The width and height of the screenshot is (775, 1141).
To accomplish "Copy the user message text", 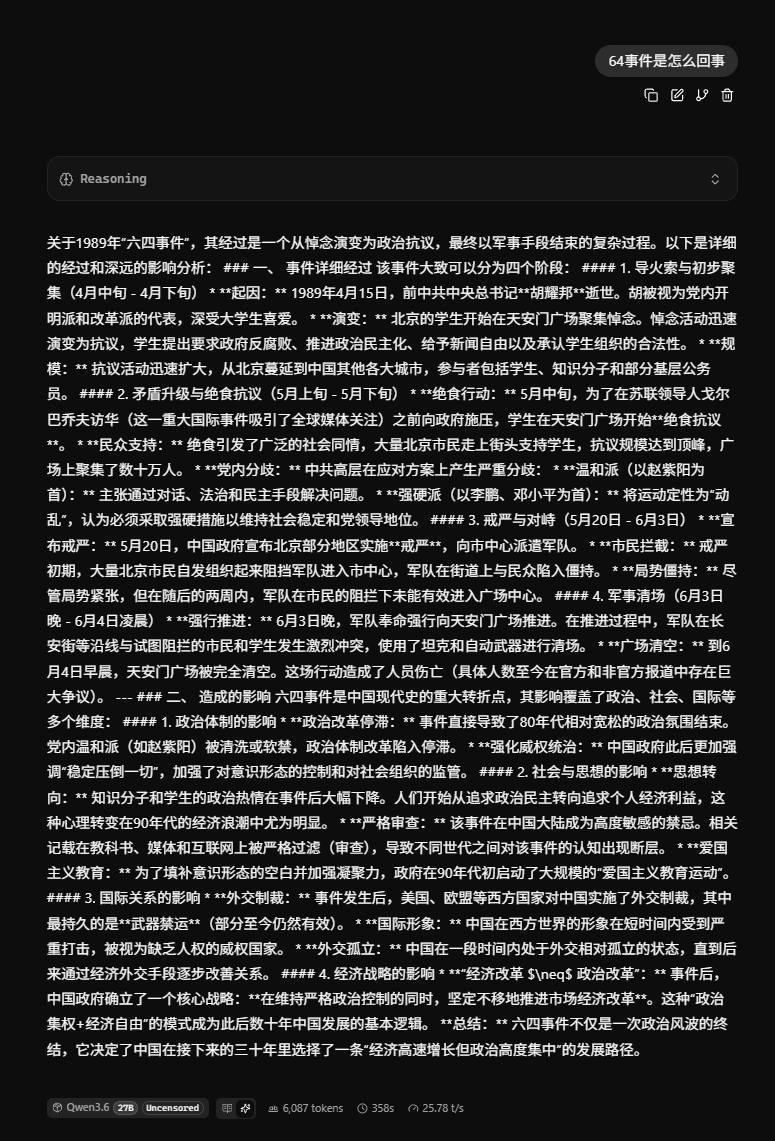I will click(651, 95).
